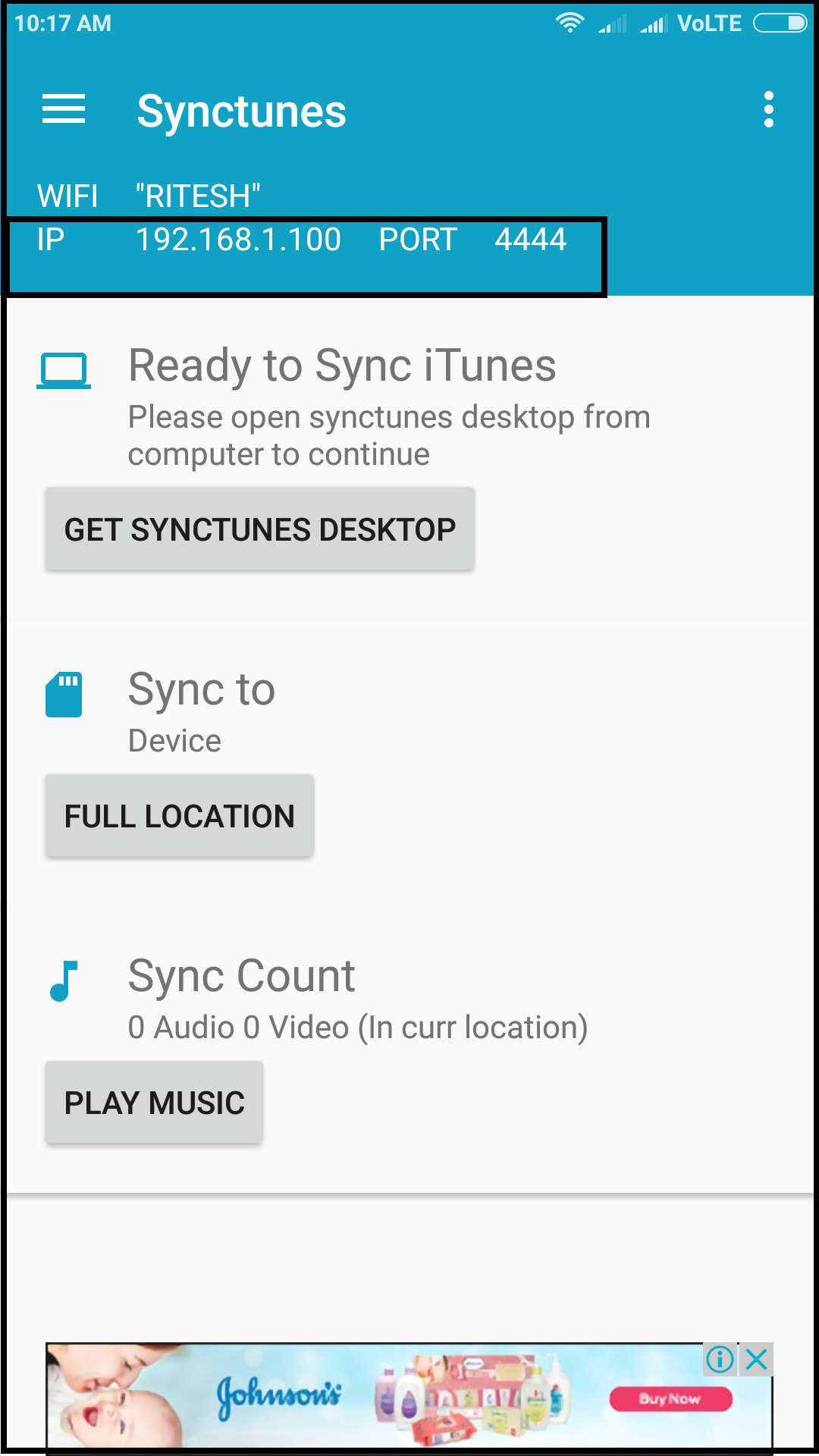Image resolution: width=819 pixels, height=1456 pixels.
Task: Open the hamburger navigation drawer
Action: tap(64, 110)
